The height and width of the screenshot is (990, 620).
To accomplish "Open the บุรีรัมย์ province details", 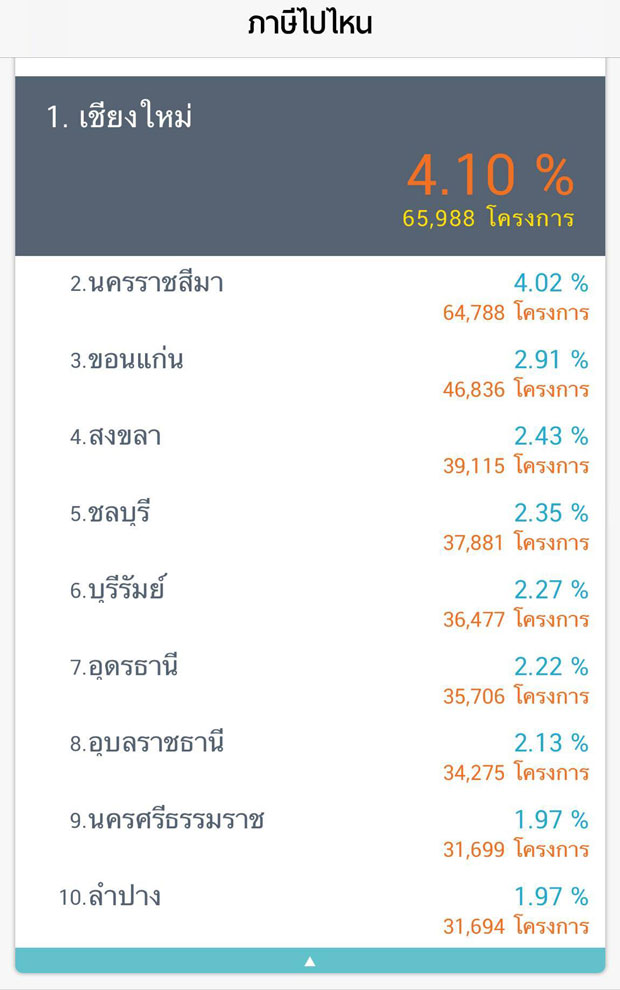I will tap(310, 604).
